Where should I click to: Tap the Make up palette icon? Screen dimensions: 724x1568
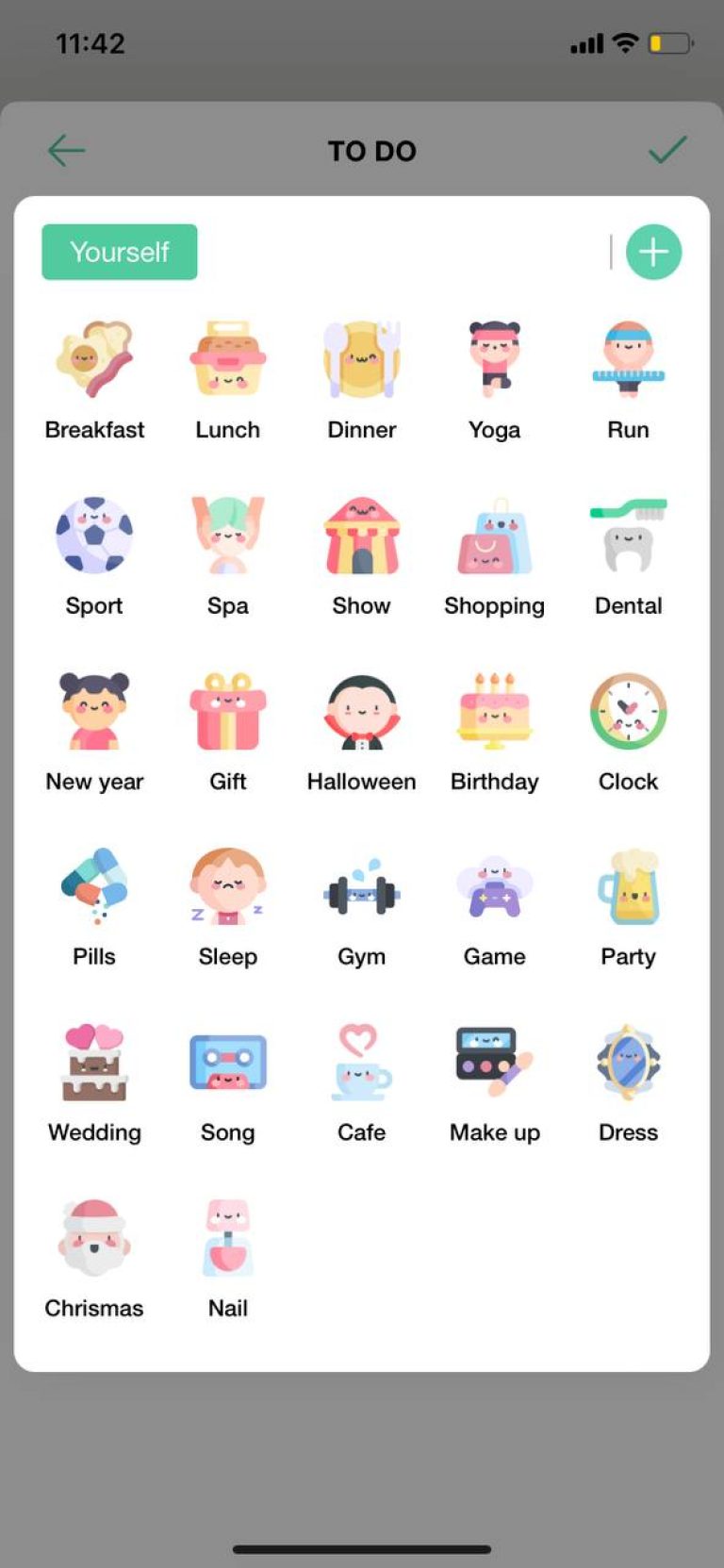click(494, 1062)
